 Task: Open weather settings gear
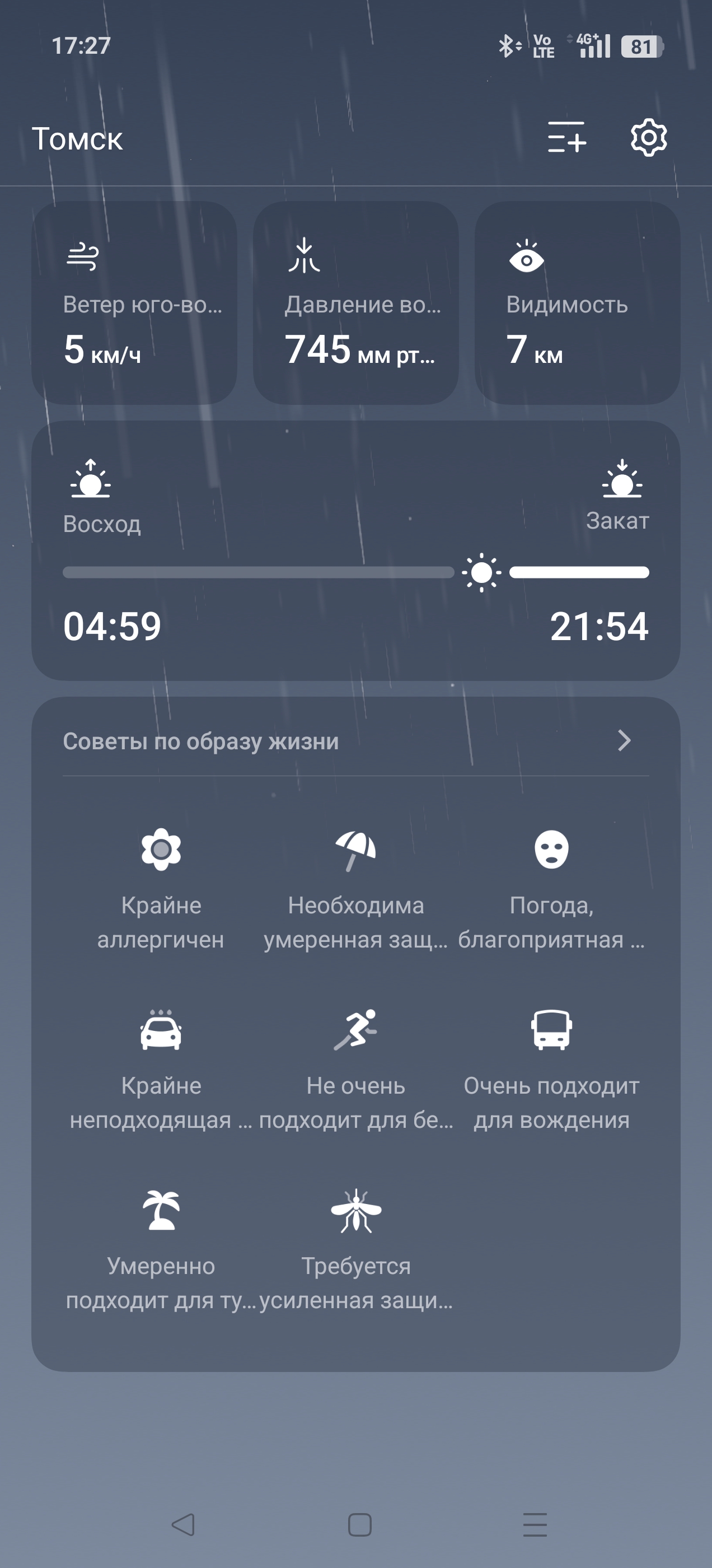[648, 138]
